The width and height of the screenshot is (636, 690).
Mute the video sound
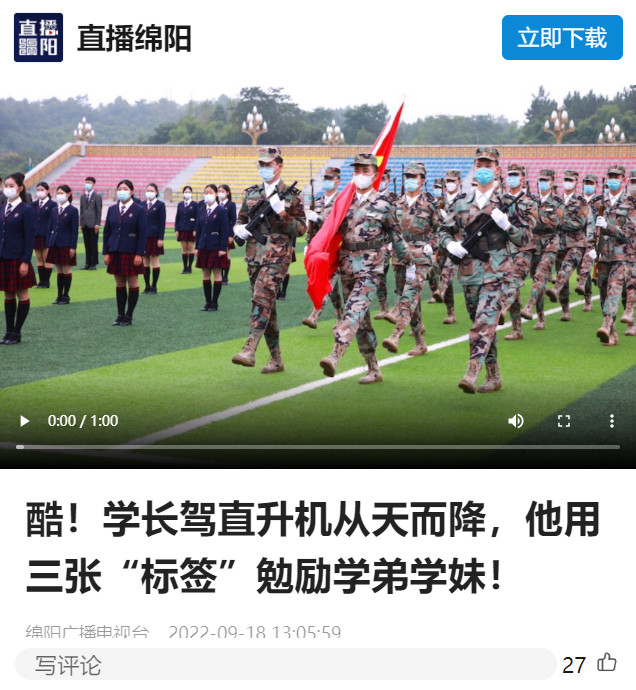(x=516, y=421)
